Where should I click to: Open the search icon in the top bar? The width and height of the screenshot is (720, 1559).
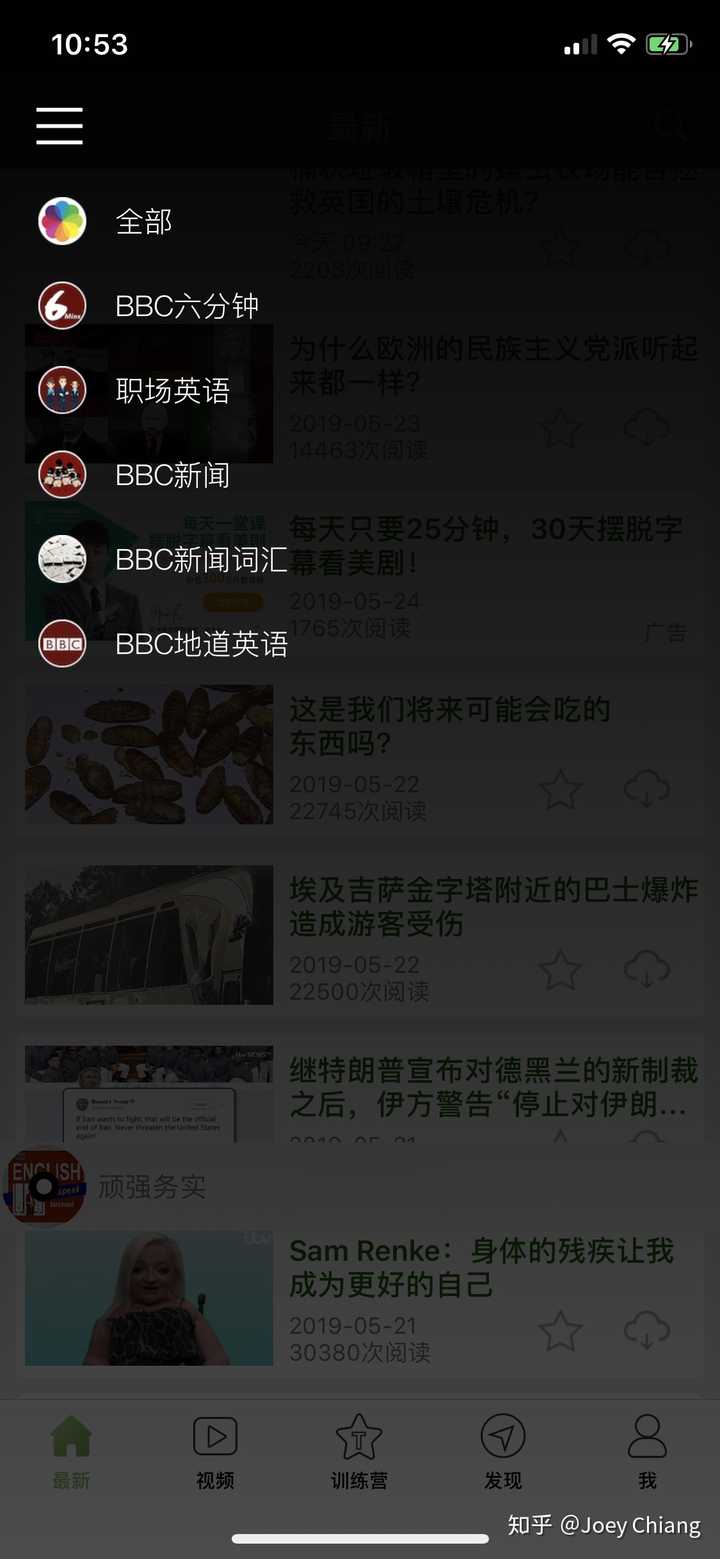[x=669, y=126]
